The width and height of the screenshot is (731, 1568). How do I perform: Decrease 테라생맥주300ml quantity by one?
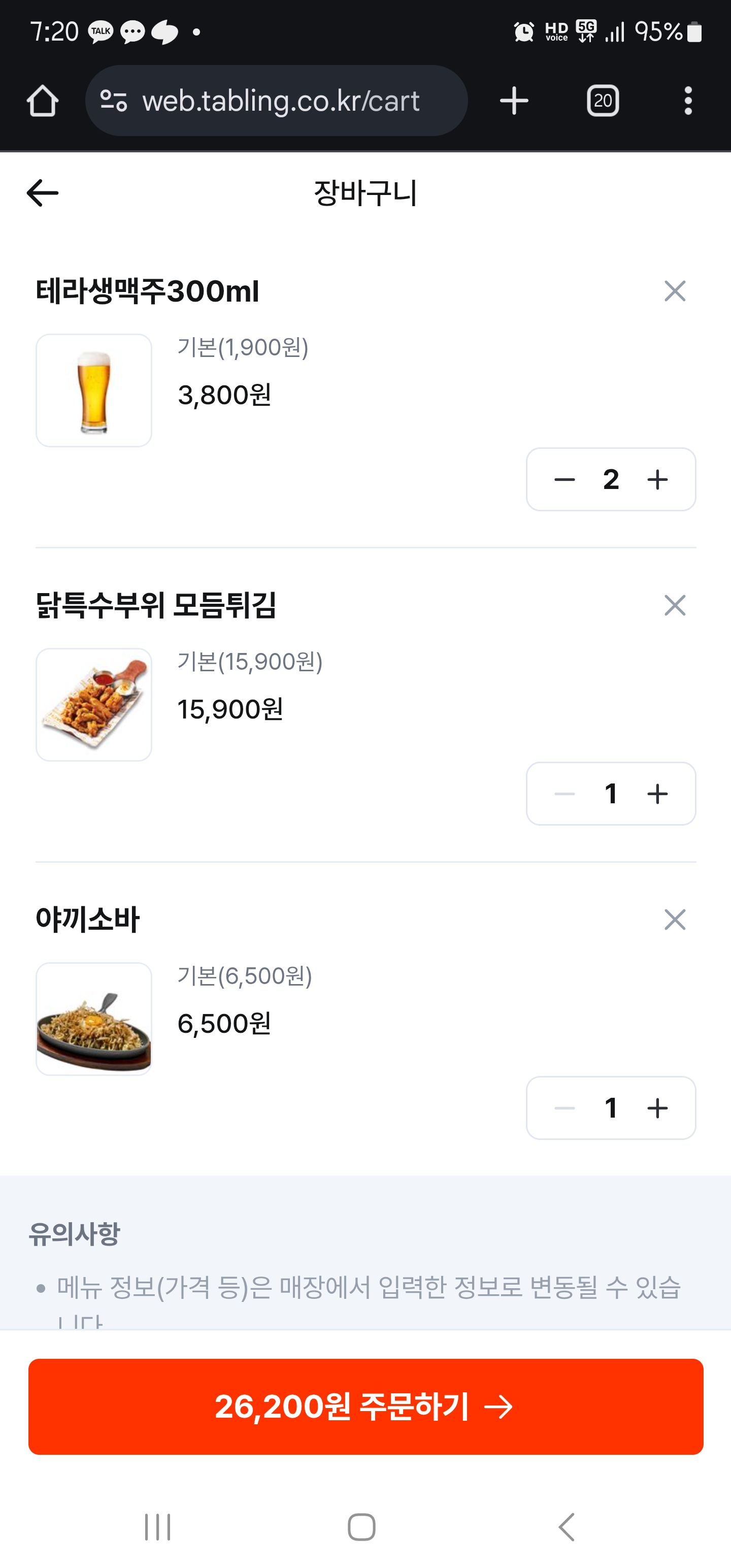tap(564, 480)
